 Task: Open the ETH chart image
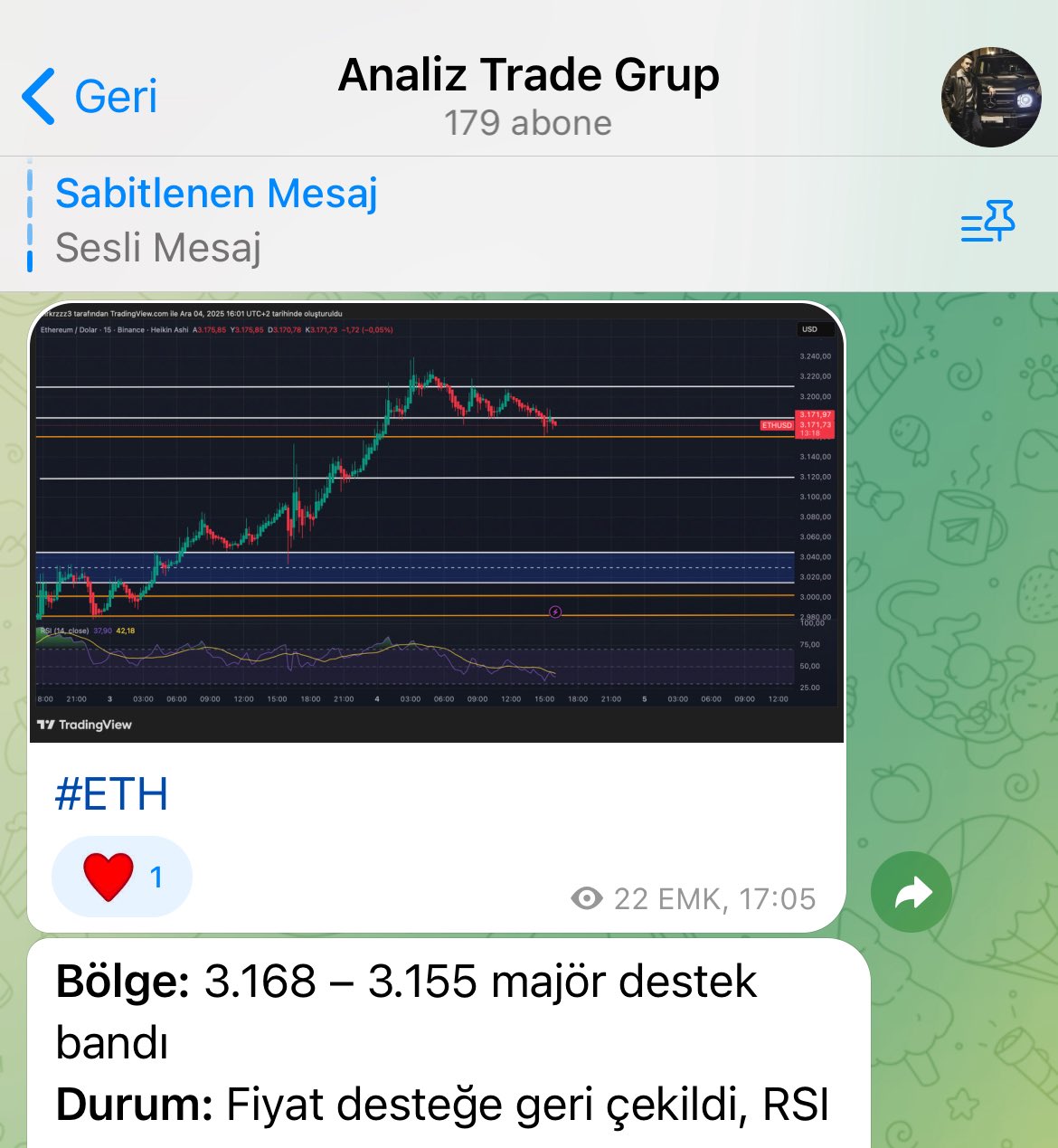tap(437, 521)
